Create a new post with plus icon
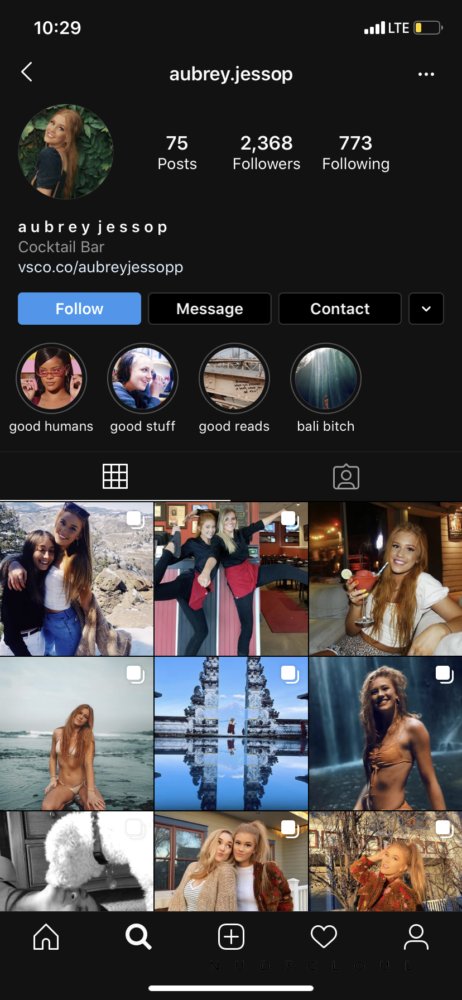The width and height of the screenshot is (462, 1000). (231, 937)
